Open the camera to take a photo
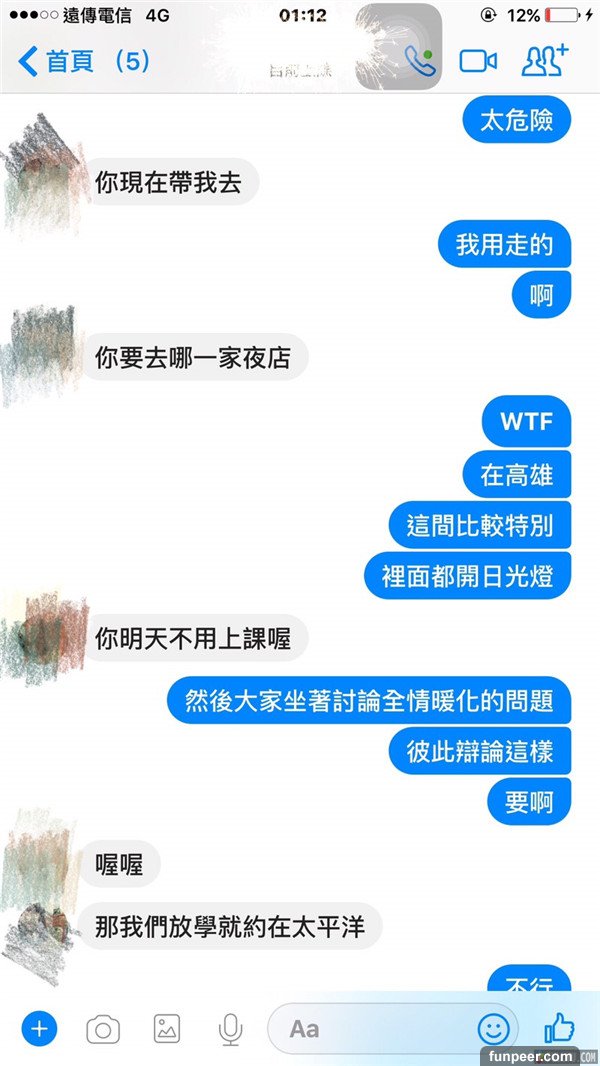This screenshot has height=1066, width=600. tap(102, 1028)
